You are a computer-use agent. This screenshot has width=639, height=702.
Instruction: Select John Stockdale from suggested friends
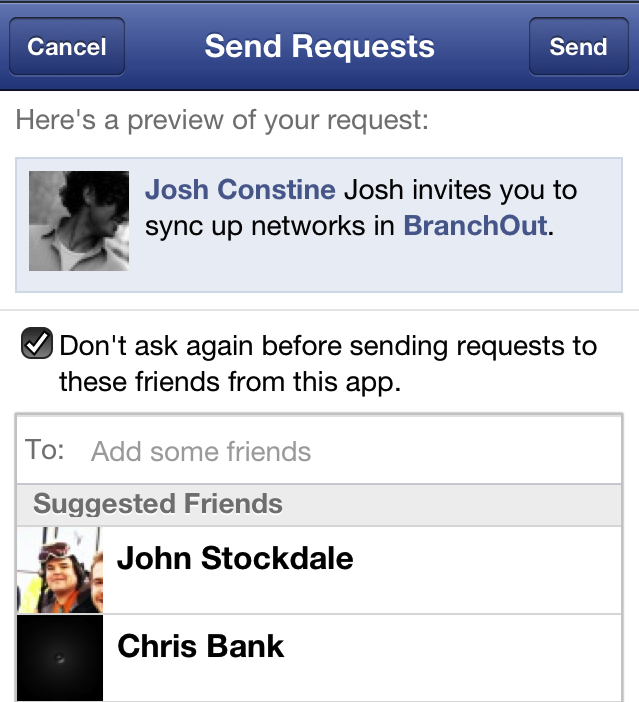pyautogui.click(x=235, y=558)
